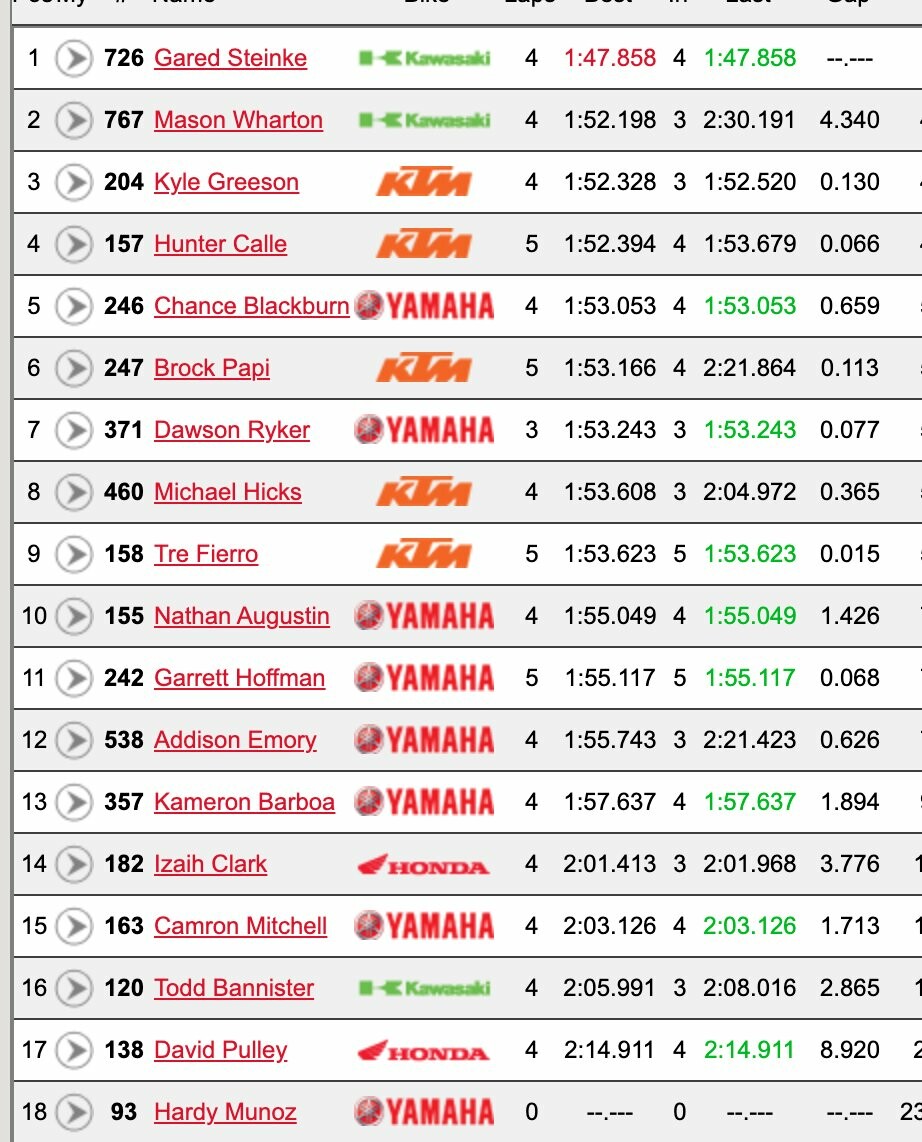Image resolution: width=922 pixels, height=1142 pixels.
Task: Expand the arrow beside rider 247
Action: [x=73, y=368]
